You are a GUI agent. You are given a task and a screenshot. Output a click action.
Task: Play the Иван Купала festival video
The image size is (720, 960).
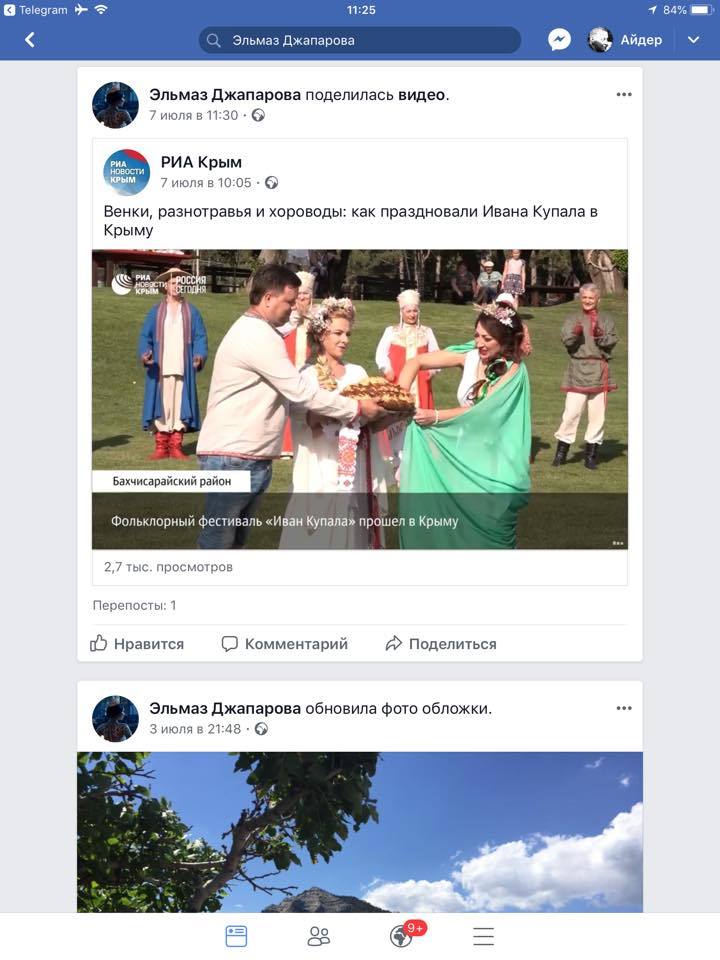[360, 398]
